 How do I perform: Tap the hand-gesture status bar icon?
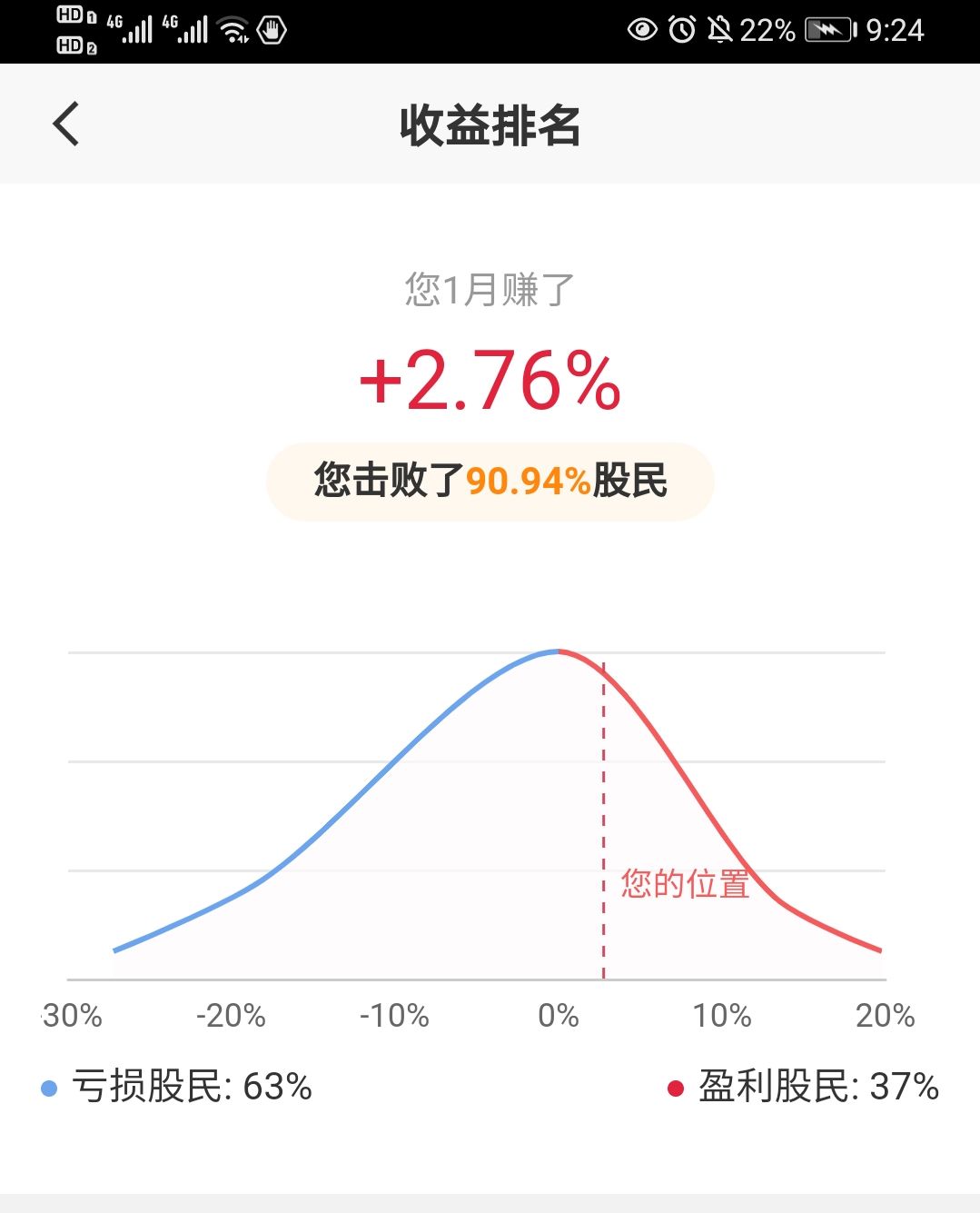pyautogui.click(x=270, y=30)
